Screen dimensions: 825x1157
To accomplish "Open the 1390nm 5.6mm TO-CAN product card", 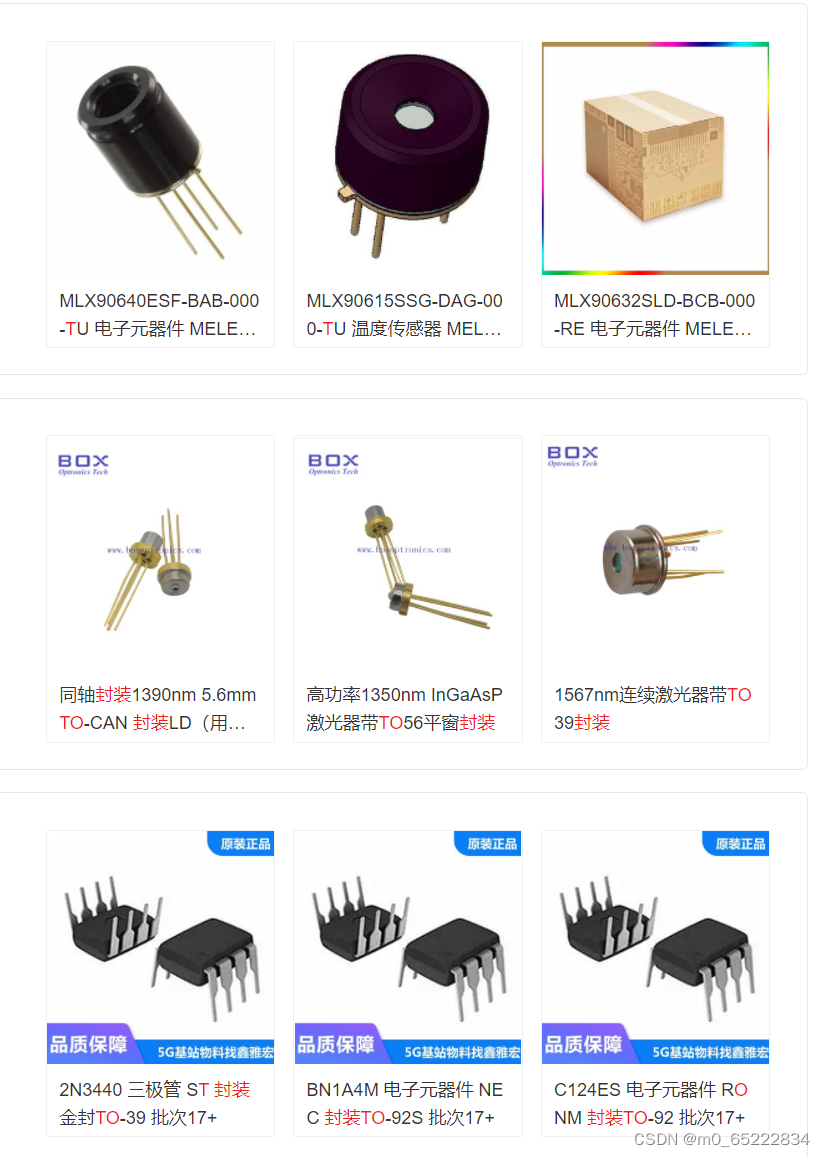I will coord(160,589).
